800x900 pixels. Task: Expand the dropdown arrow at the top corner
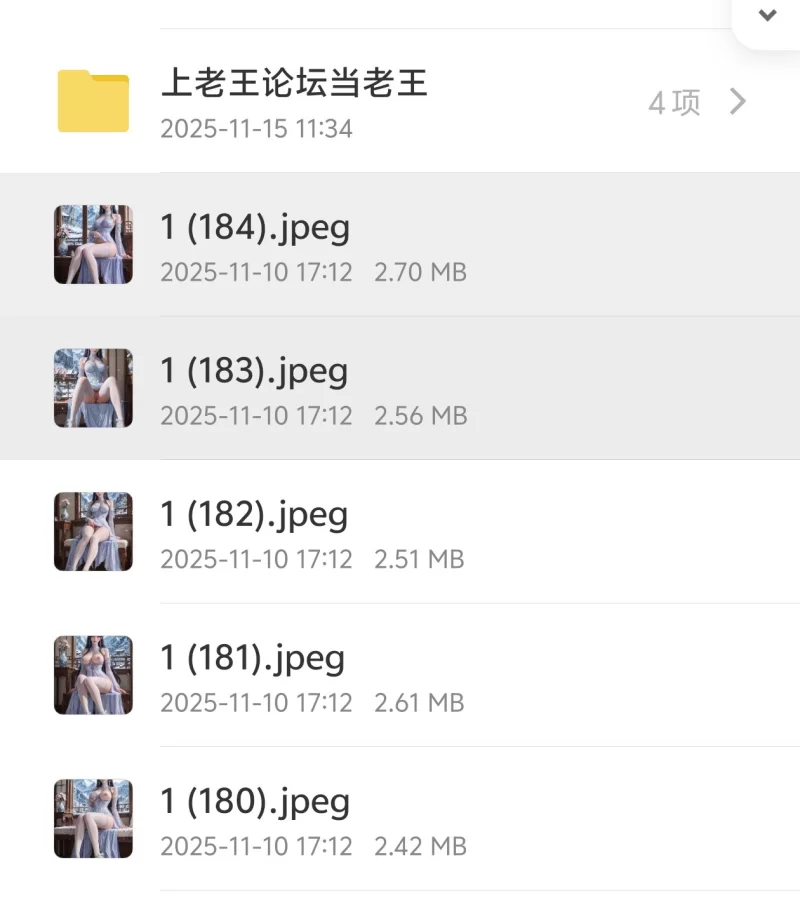[768, 15]
